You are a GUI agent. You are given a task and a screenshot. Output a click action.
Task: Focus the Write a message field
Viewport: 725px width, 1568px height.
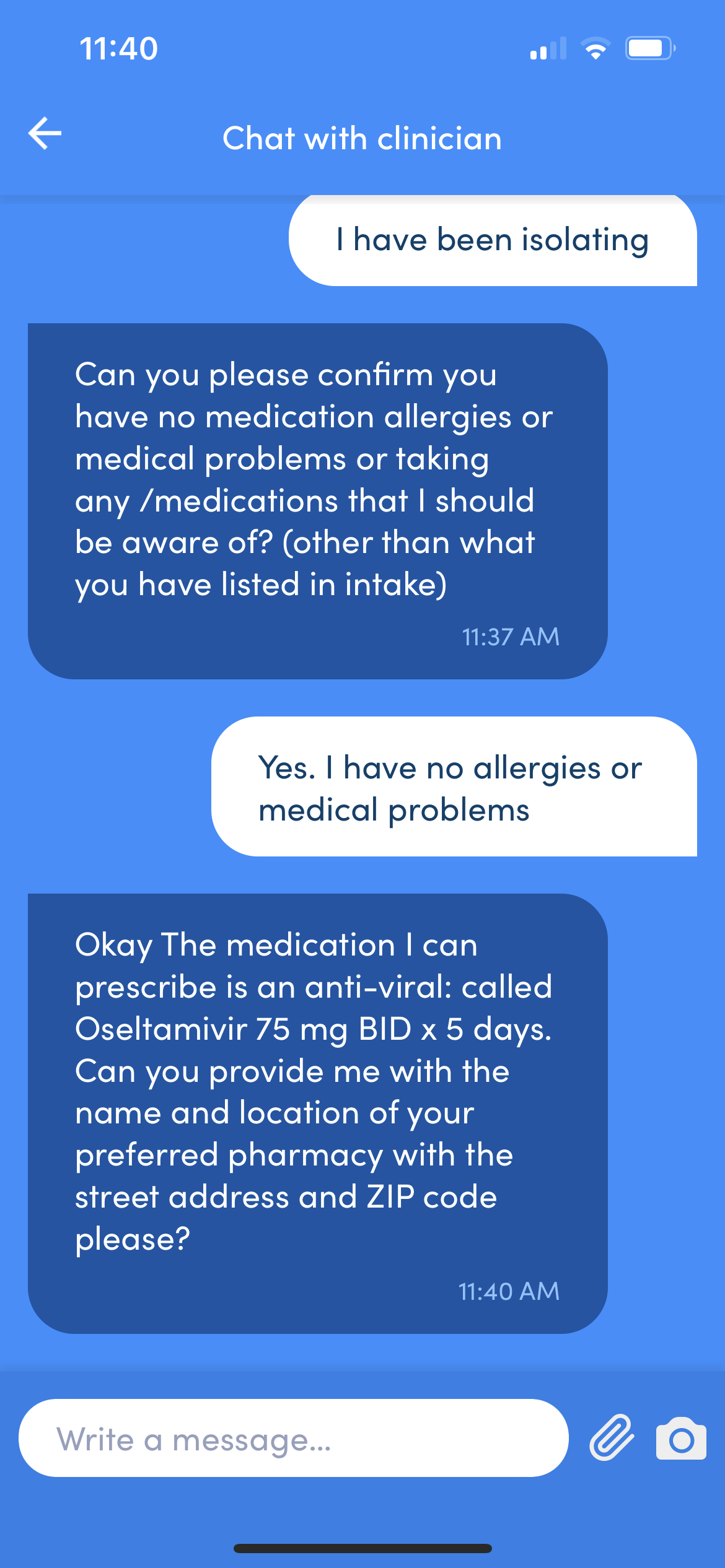[294, 1438]
